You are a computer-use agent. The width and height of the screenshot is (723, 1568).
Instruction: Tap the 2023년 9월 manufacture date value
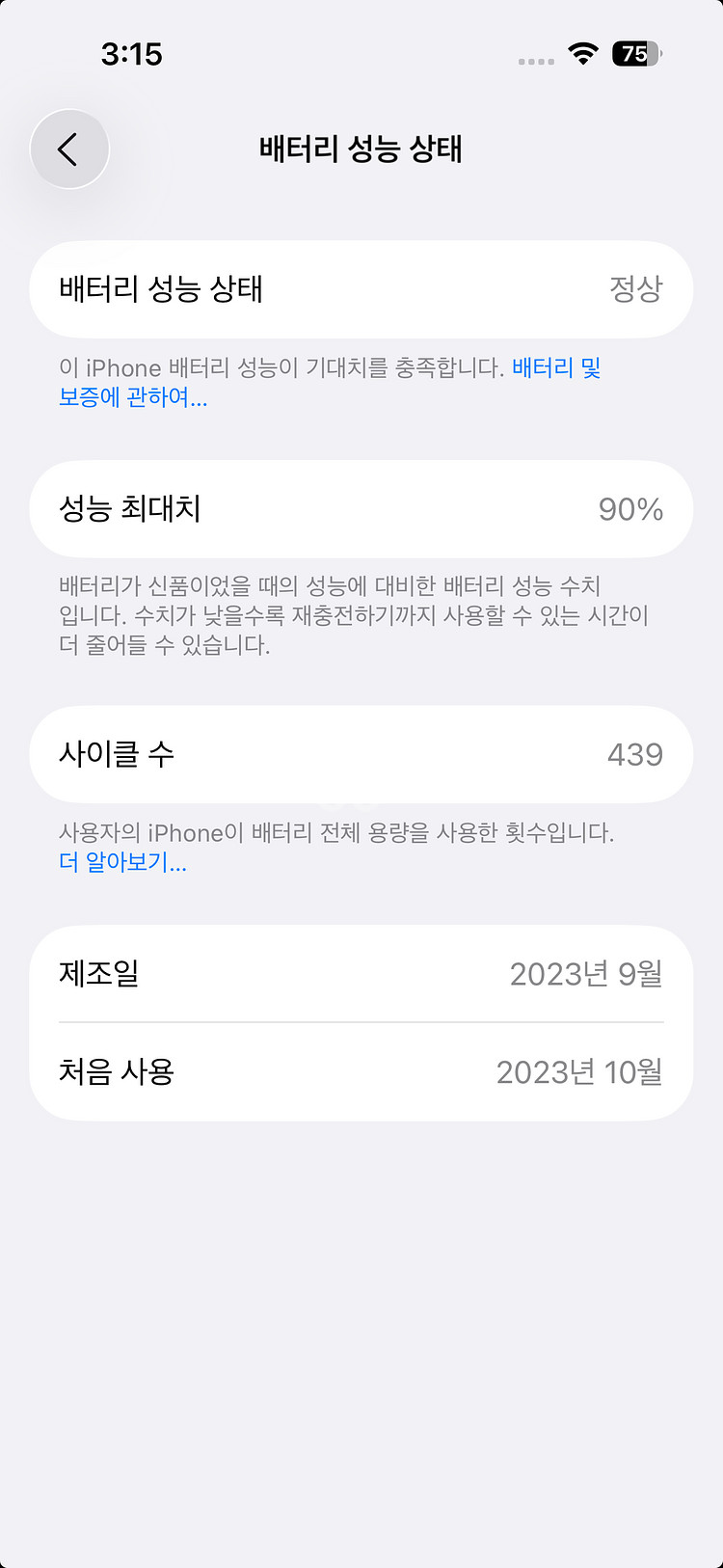click(586, 974)
